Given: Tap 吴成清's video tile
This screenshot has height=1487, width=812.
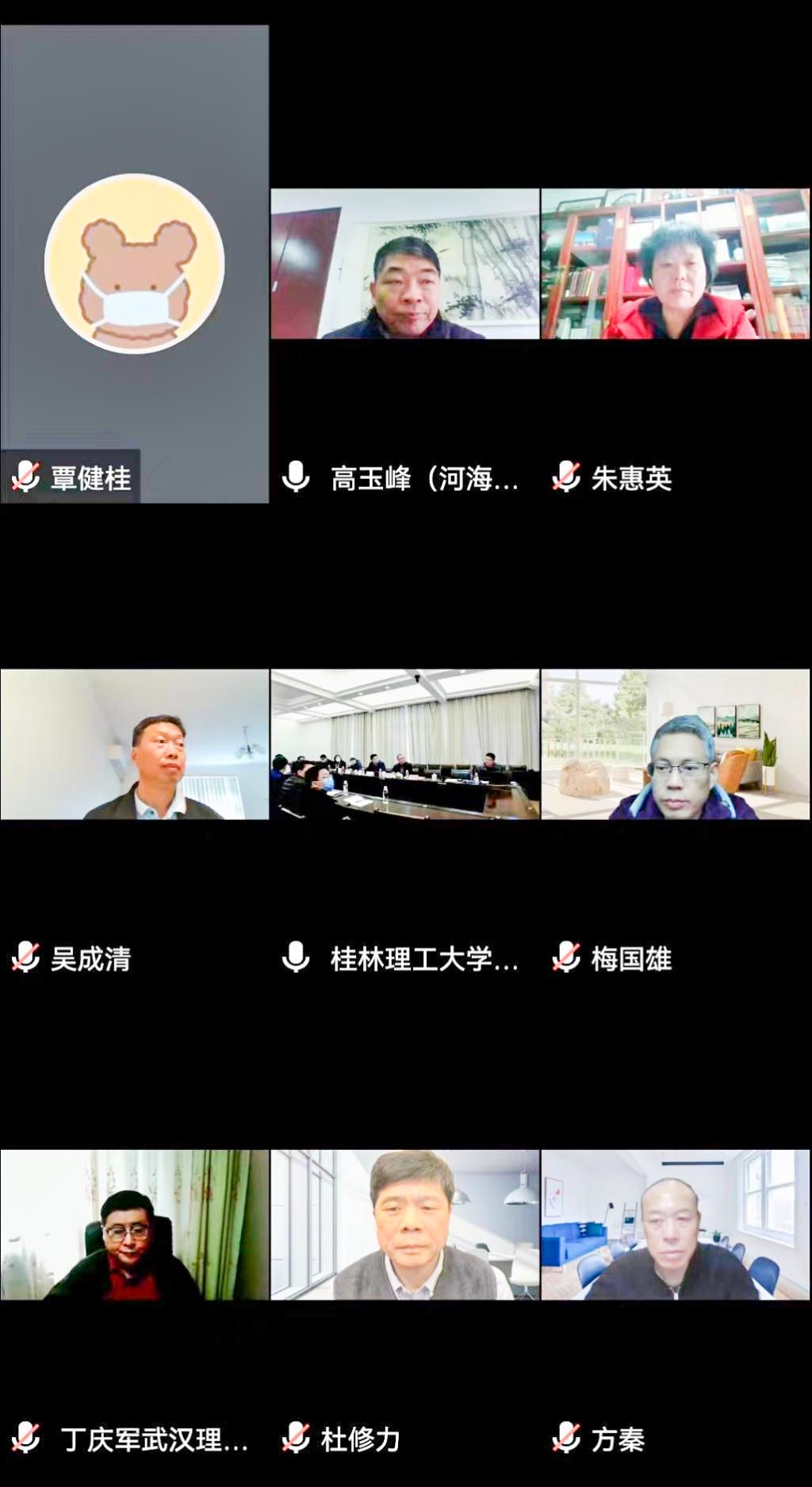Looking at the screenshot, I should click(134, 744).
